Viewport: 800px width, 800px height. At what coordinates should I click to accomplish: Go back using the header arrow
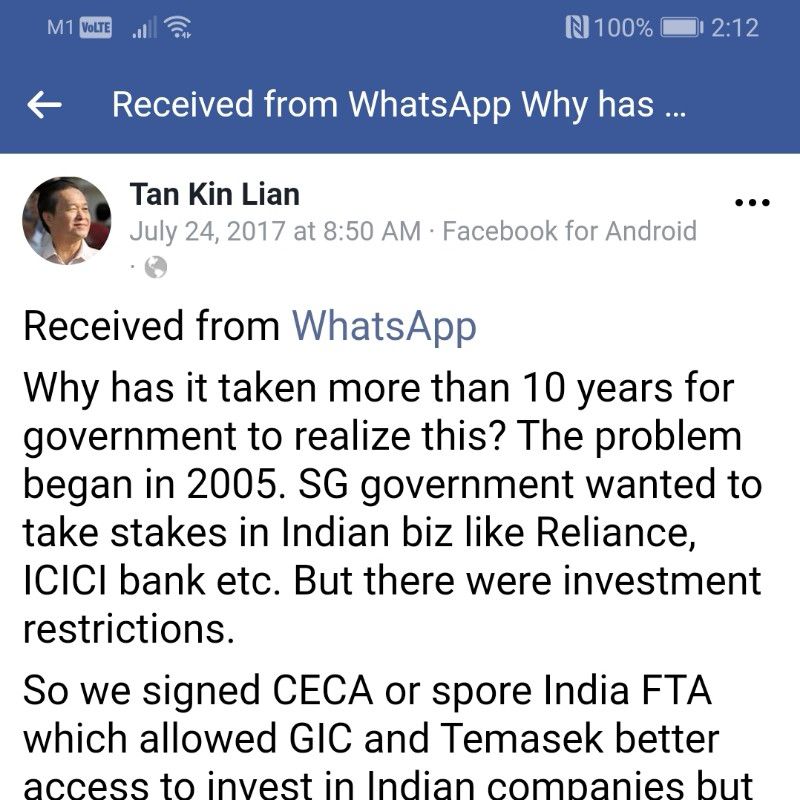point(45,105)
